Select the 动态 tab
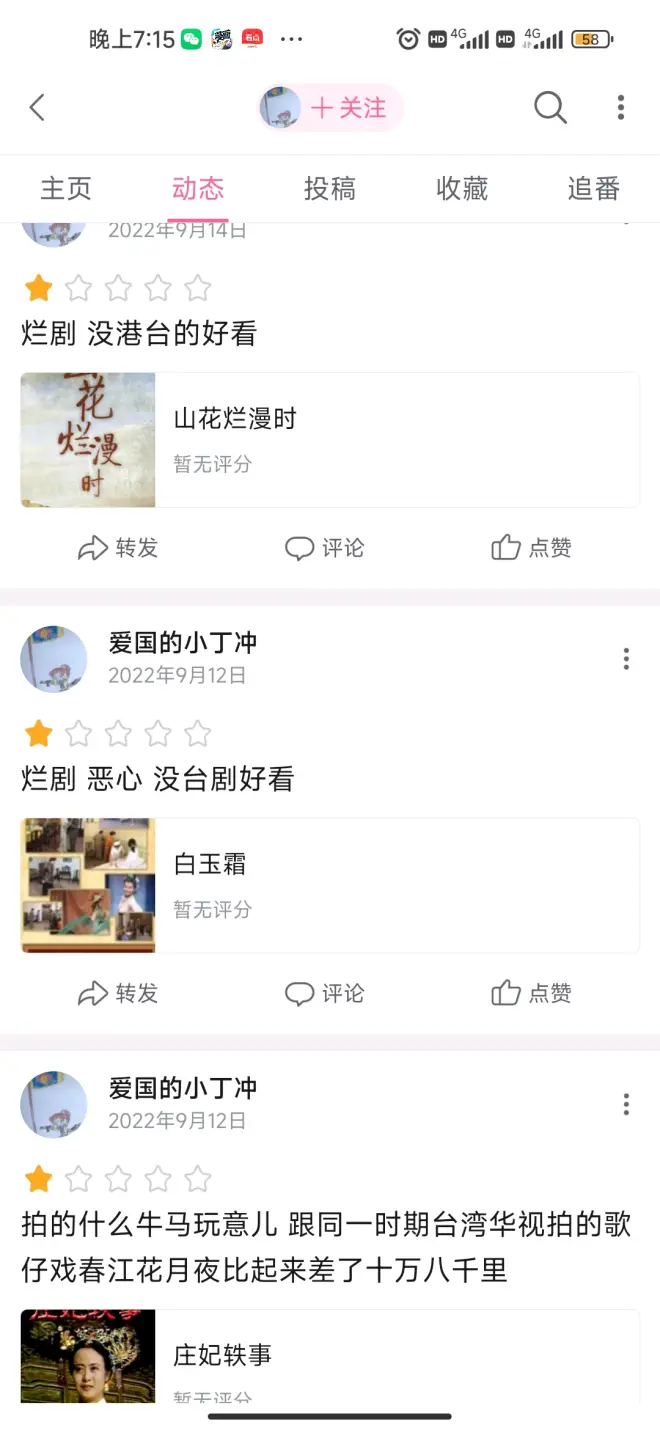 [198, 189]
